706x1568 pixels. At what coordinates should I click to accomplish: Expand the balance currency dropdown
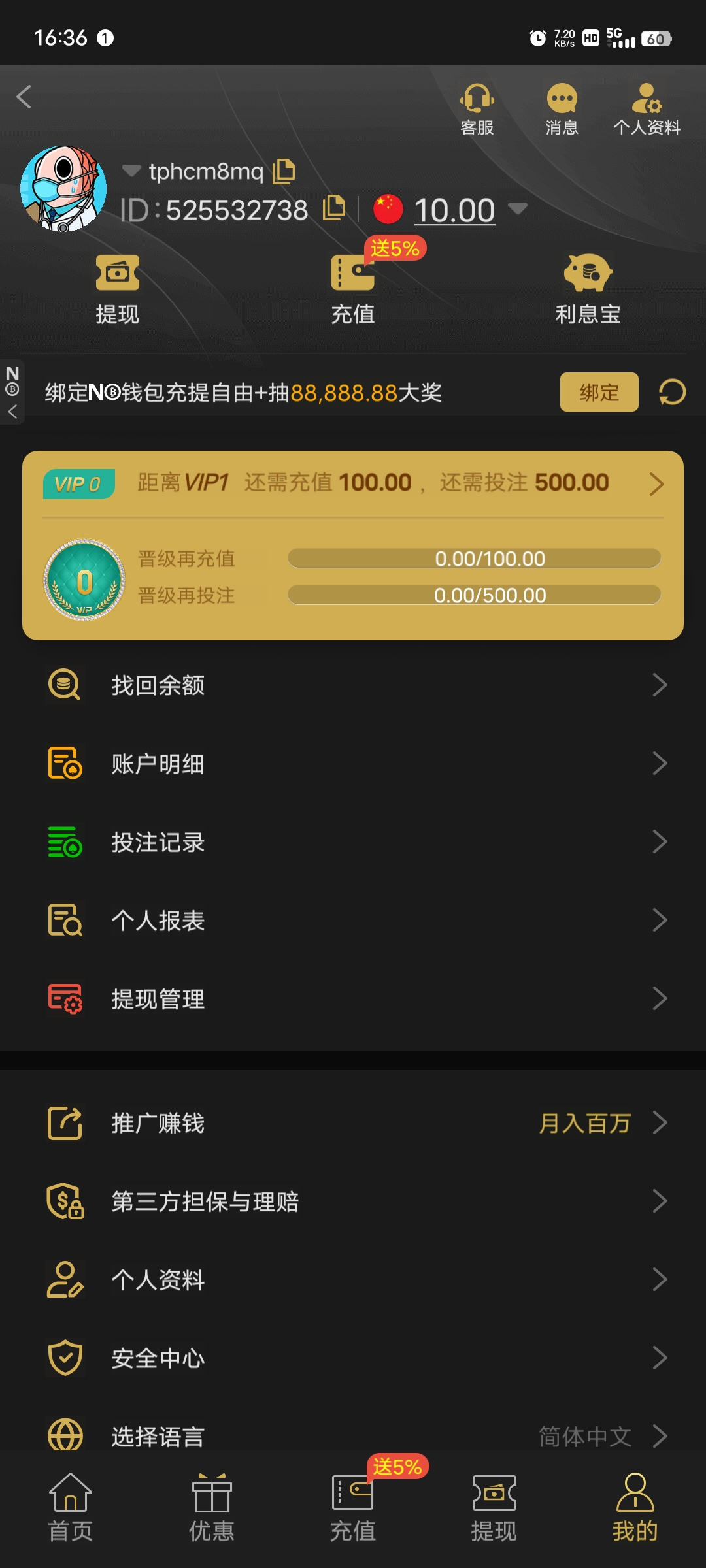[518, 208]
